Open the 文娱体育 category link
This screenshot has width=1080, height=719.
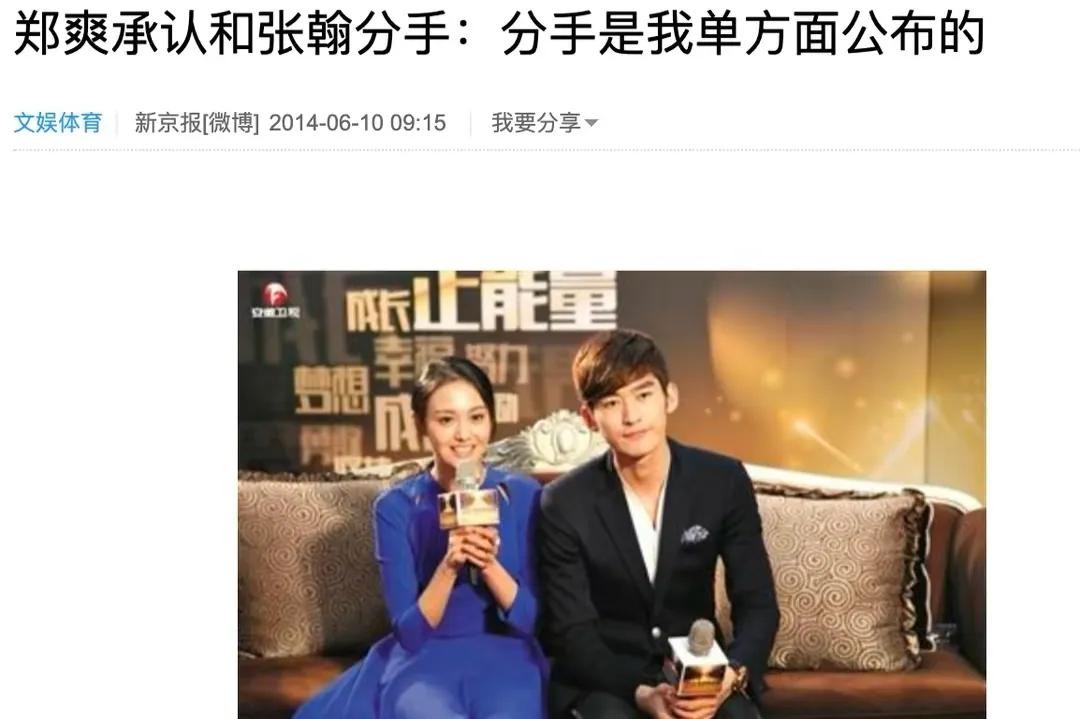coord(58,123)
